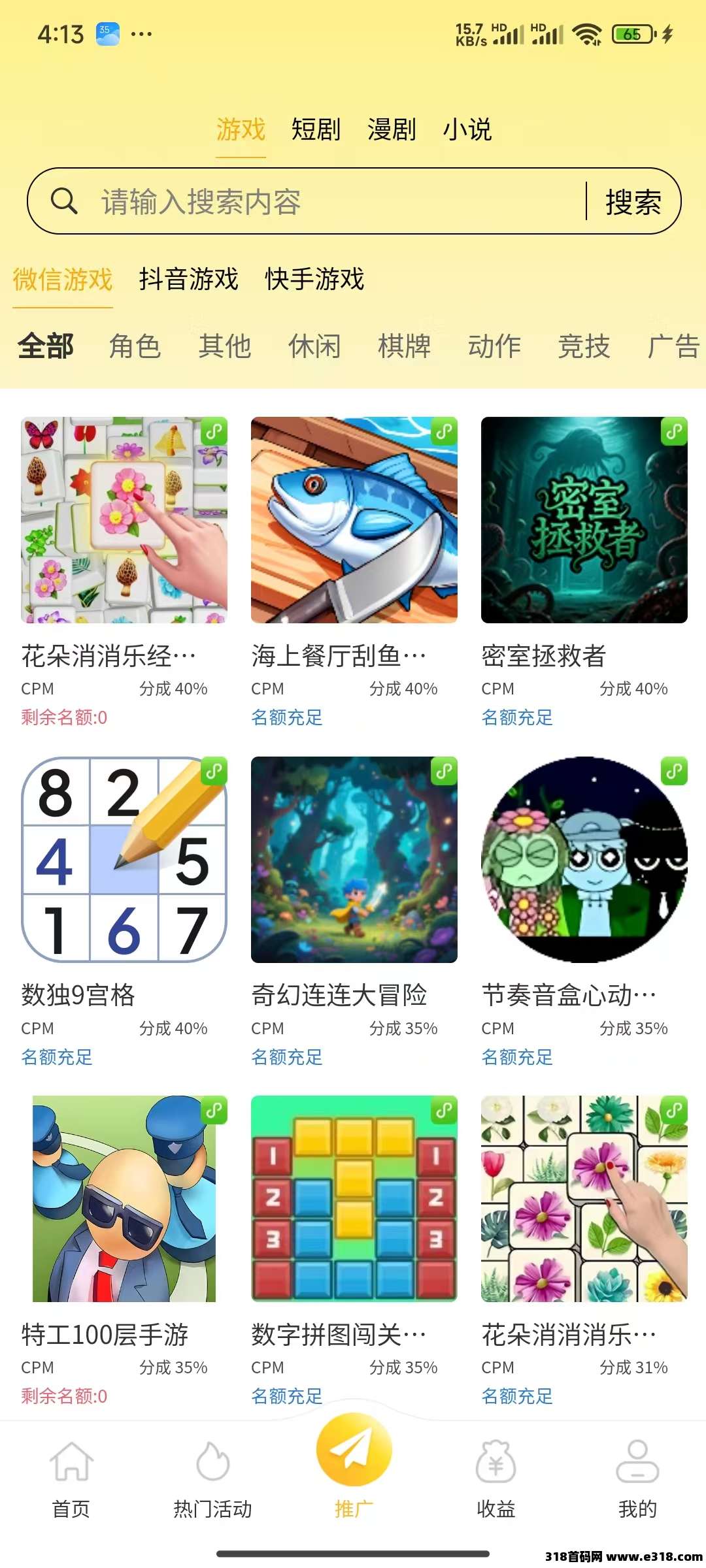Open the 漫剧 section

pyautogui.click(x=392, y=129)
